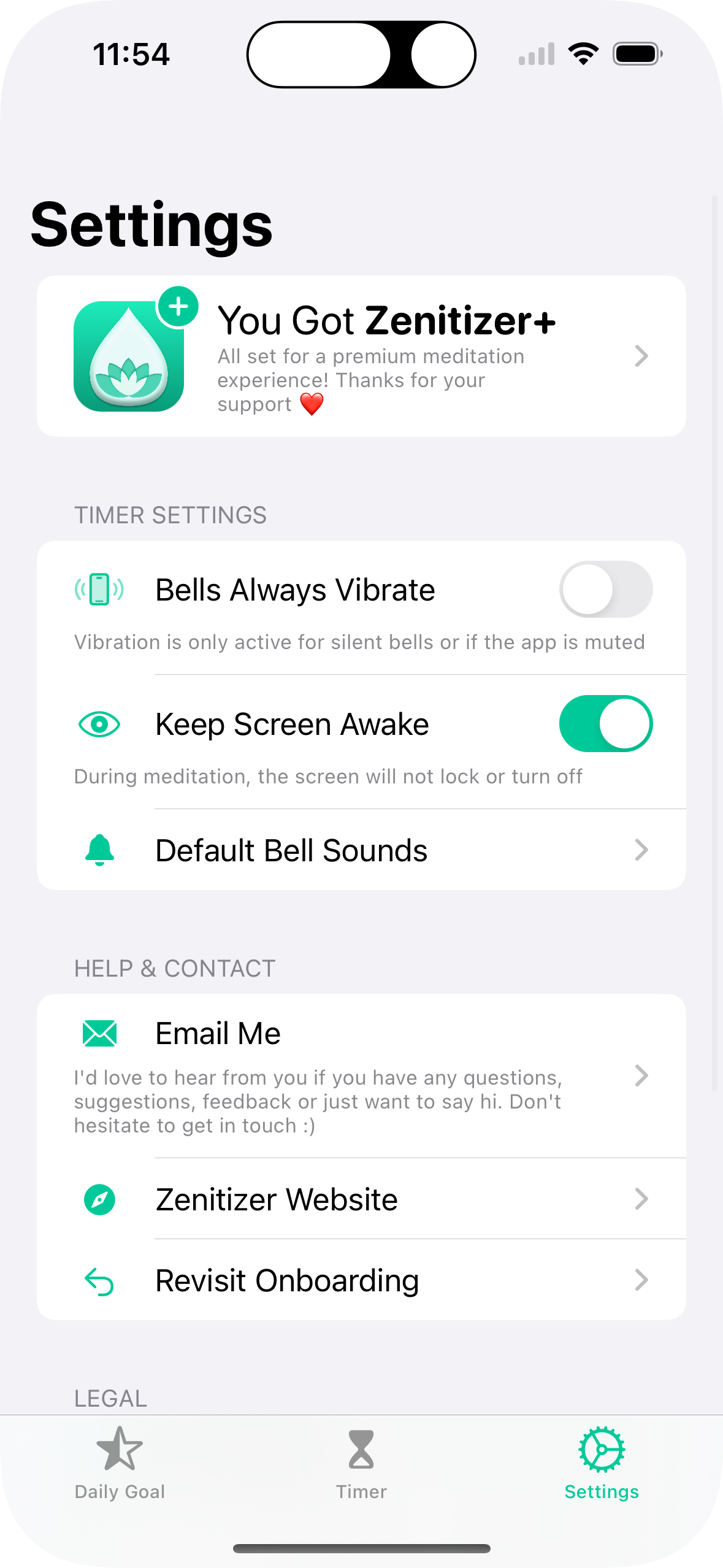Viewport: 723px width, 1568px height.
Task: Enable the Bells Always Vibrate switch
Action: click(605, 589)
